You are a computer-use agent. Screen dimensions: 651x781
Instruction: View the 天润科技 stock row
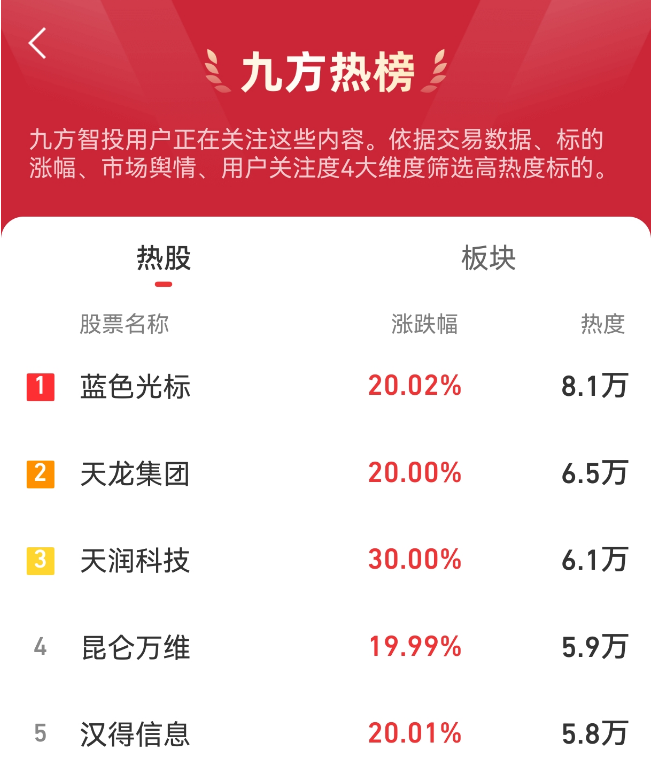coord(136,560)
